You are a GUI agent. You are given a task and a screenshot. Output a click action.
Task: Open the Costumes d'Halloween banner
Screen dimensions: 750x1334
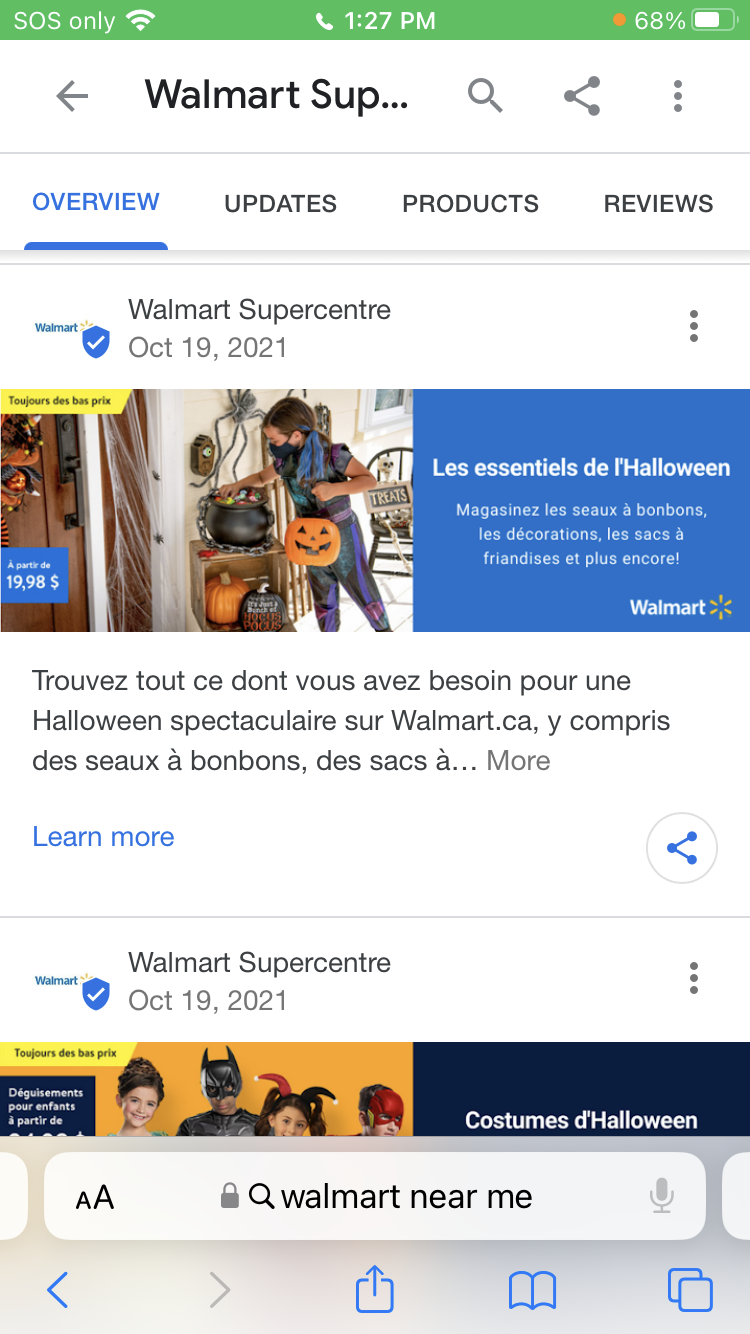pyautogui.click(x=375, y=1089)
